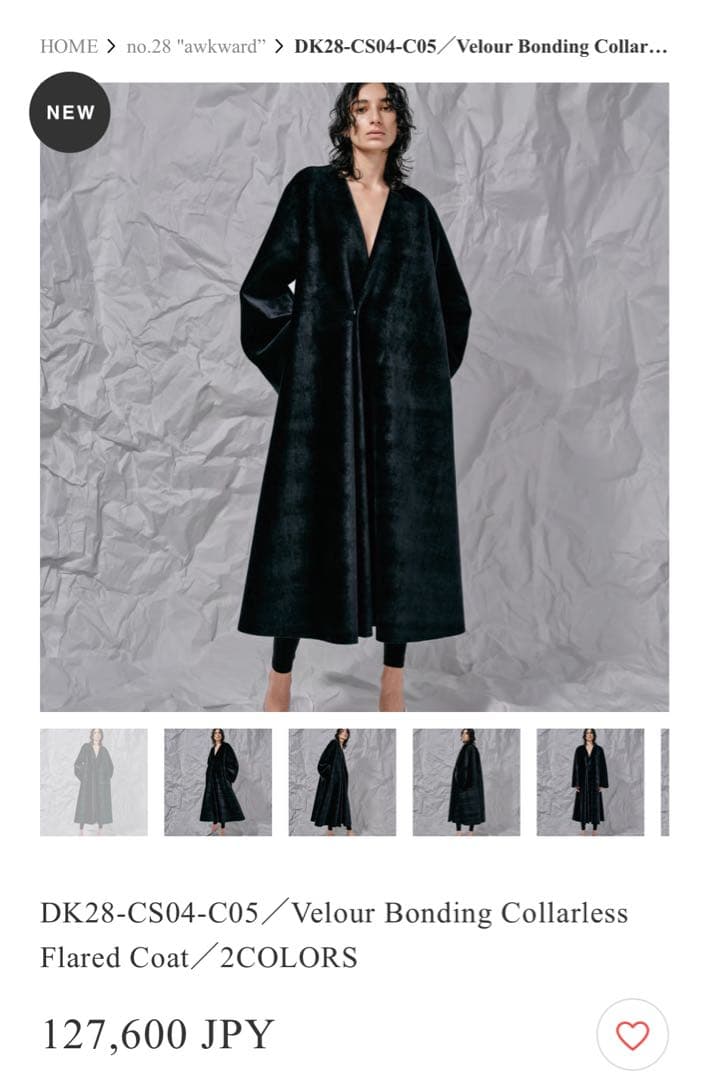Show the back-view thumbnail of the coat
710x1080 pixels.
pyautogui.click(x=466, y=781)
